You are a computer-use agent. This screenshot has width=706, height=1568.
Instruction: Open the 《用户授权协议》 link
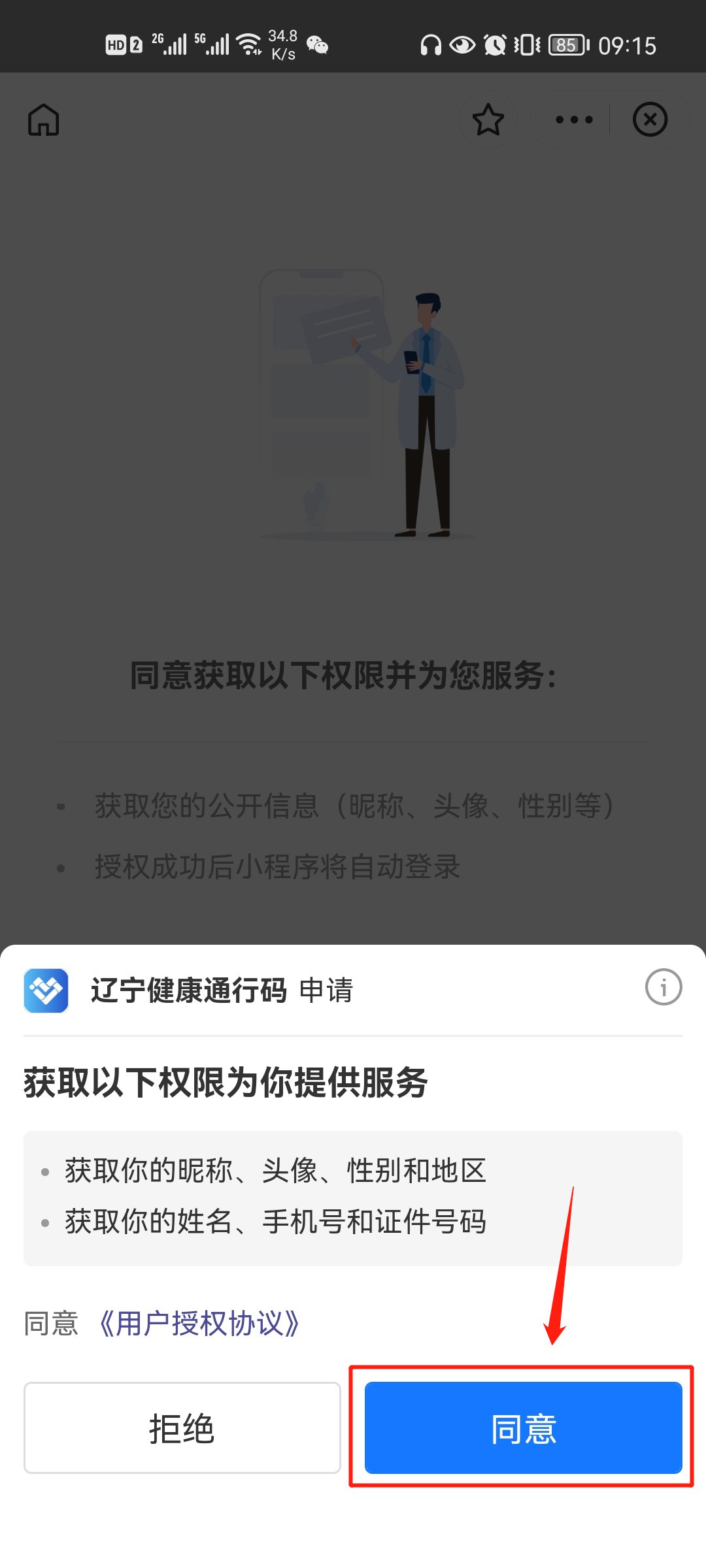pos(199,1324)
